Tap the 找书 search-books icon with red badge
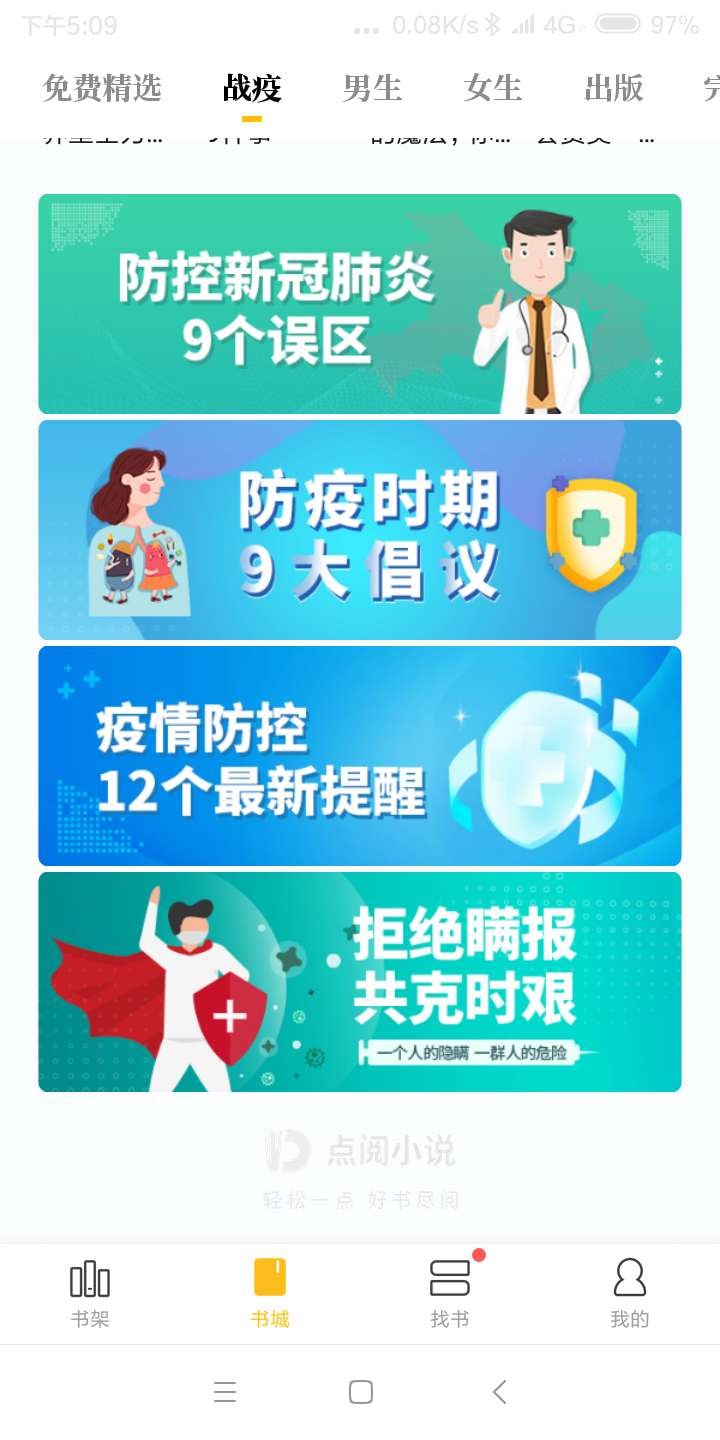 (x=449, y=1292)
